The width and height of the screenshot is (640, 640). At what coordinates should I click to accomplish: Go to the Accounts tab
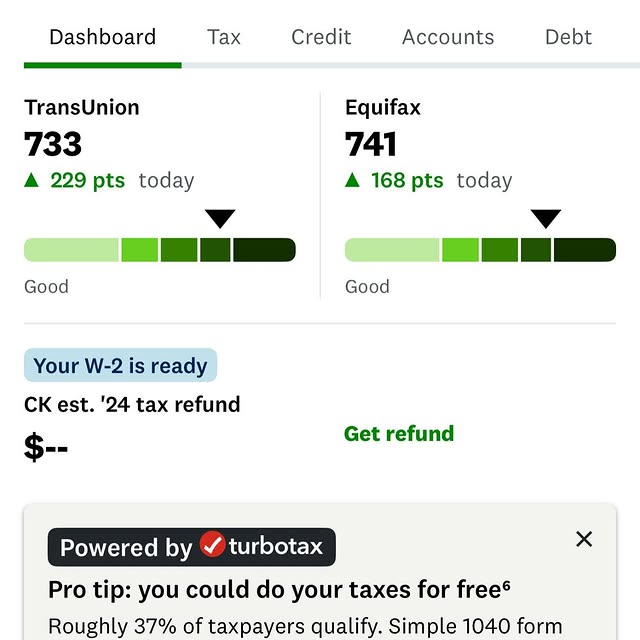(448, 37)
